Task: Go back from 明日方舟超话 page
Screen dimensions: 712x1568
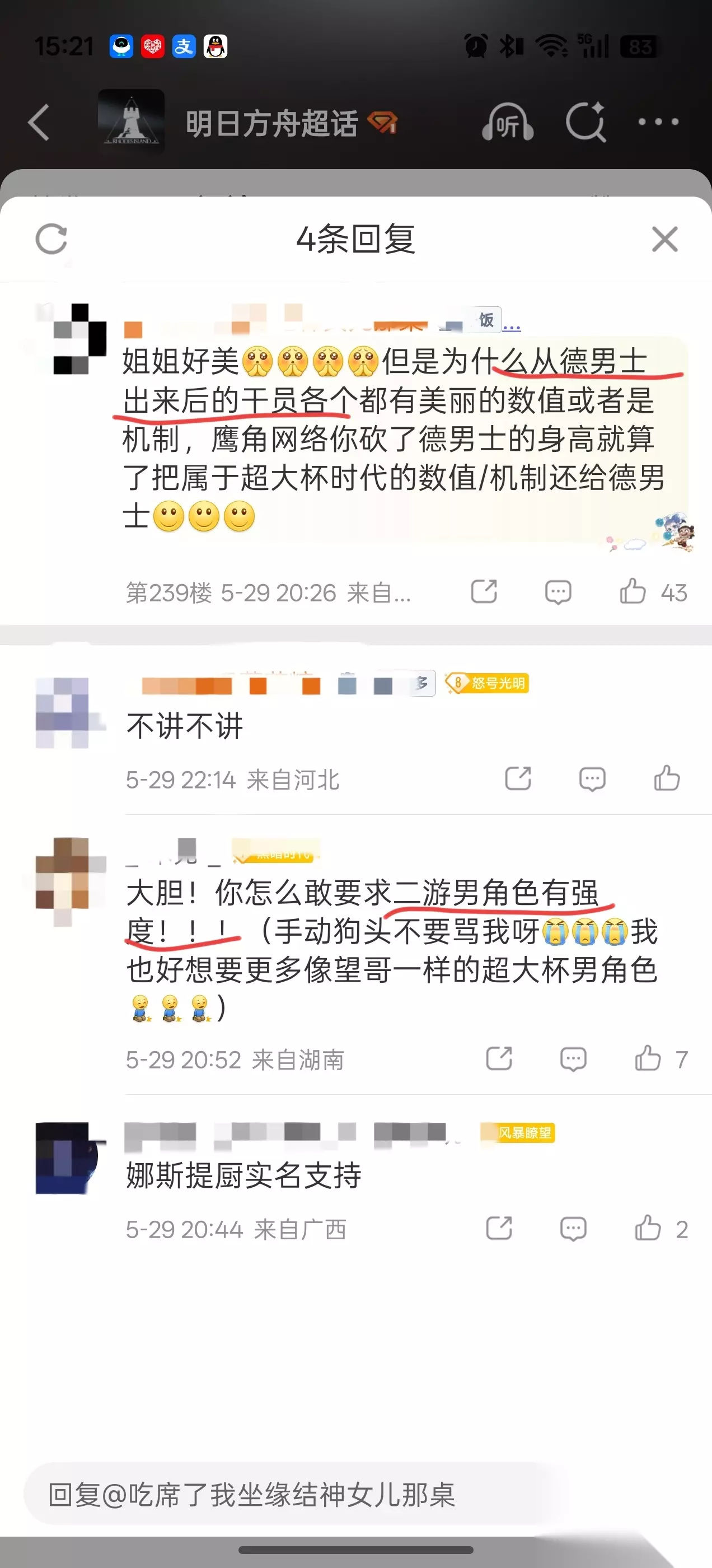Action: coord(38,122)
